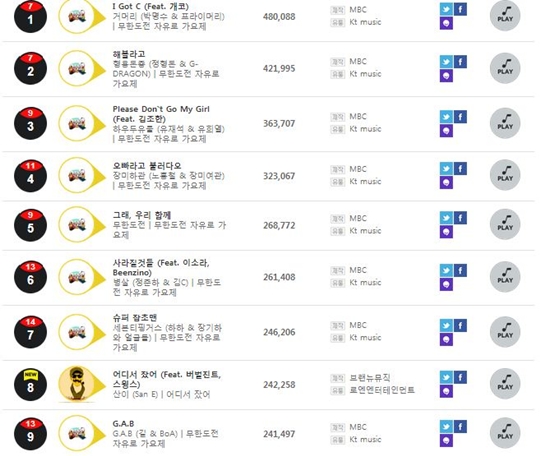Open the song title 그래, 우리 함께
The width and height of the screenshot is (540, 456).
click(142, 215)
